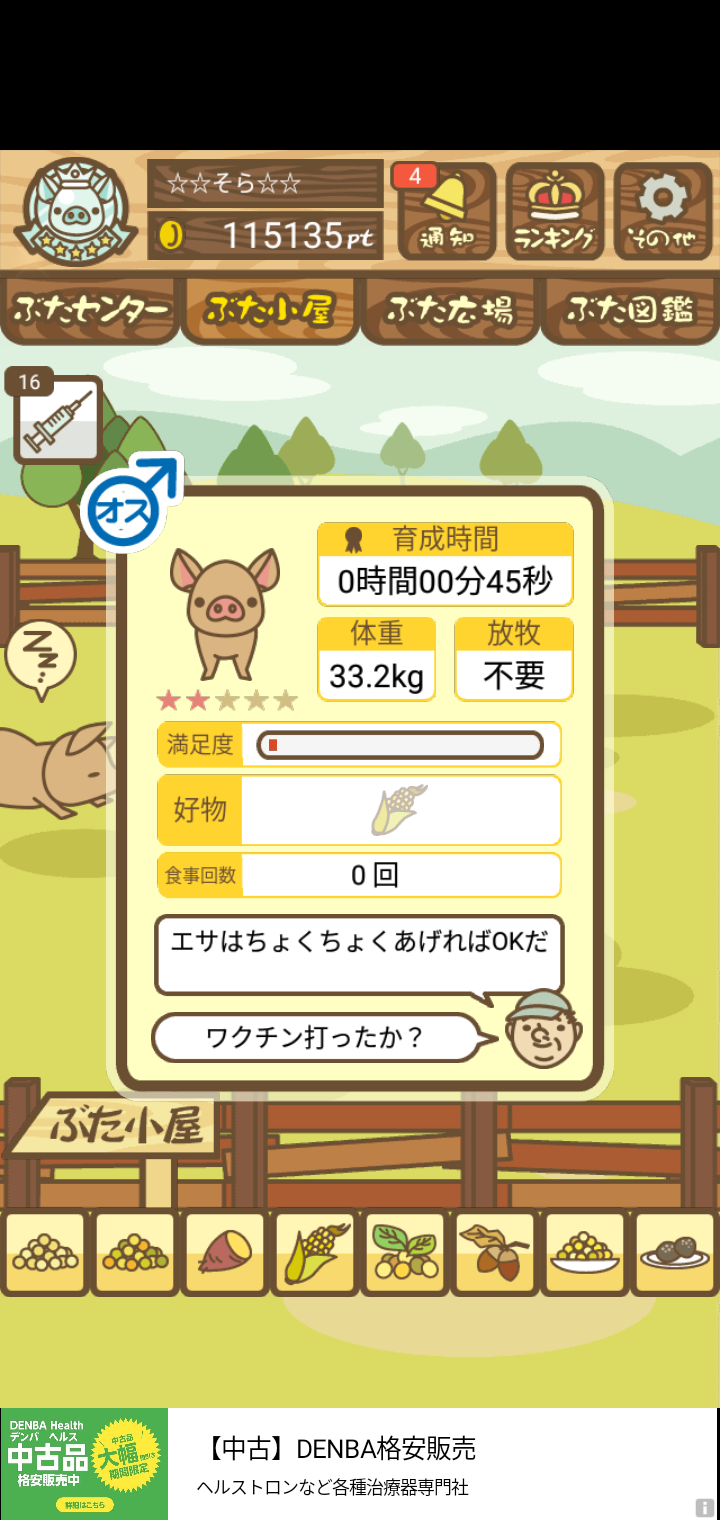Image resolution: width=720 pixels, height=1520 pixels.
Task: Feed the pig the corn cob
Action: [314, 1252]
